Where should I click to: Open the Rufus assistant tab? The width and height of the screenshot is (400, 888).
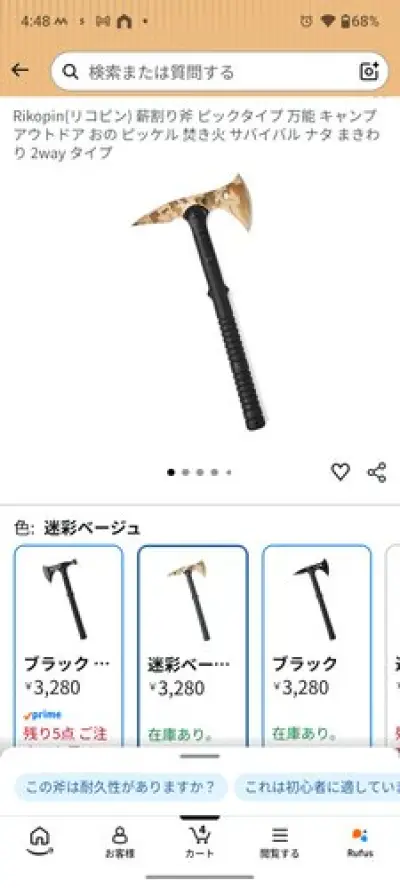[360, 842]
